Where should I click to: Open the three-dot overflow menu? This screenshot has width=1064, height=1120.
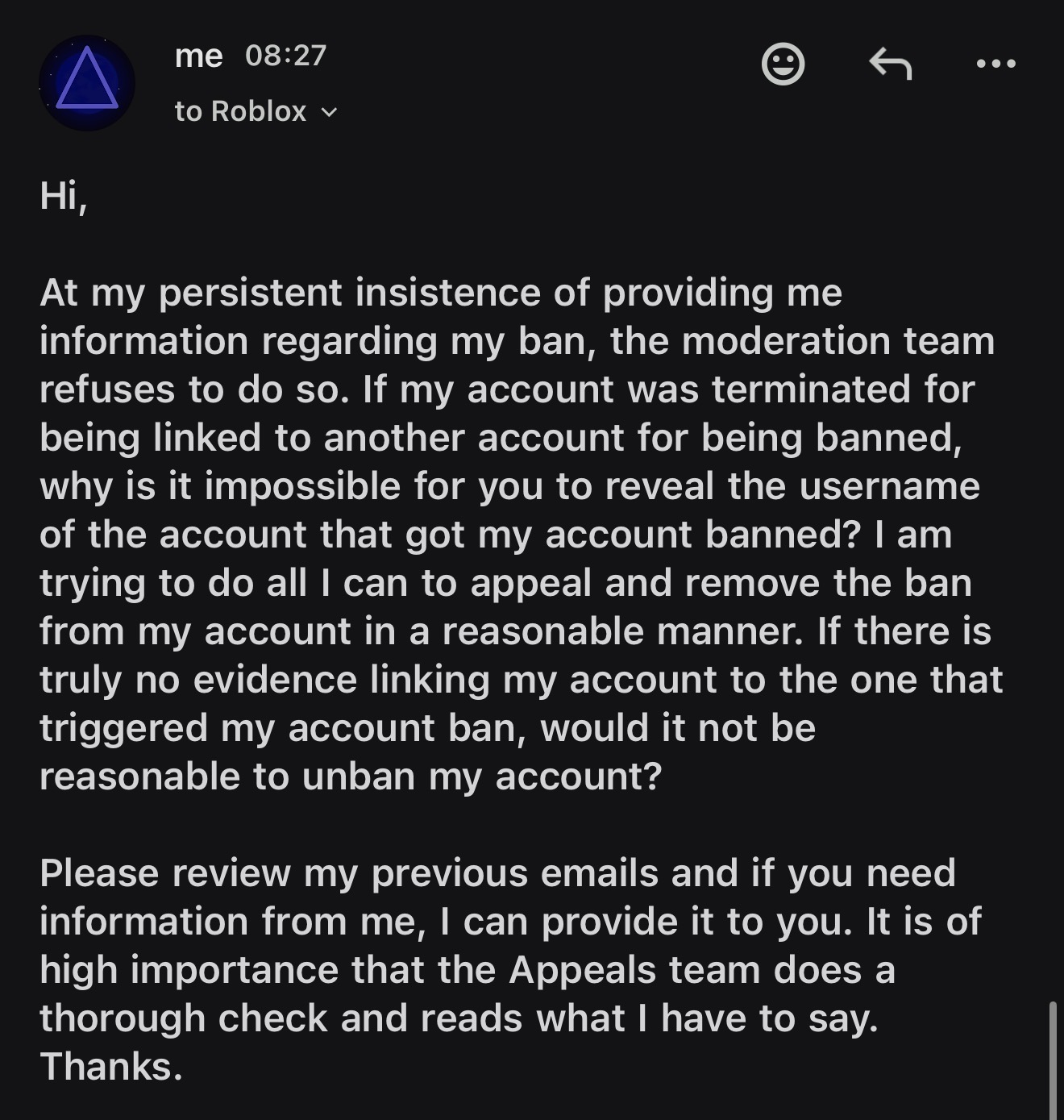click(995, 64)
